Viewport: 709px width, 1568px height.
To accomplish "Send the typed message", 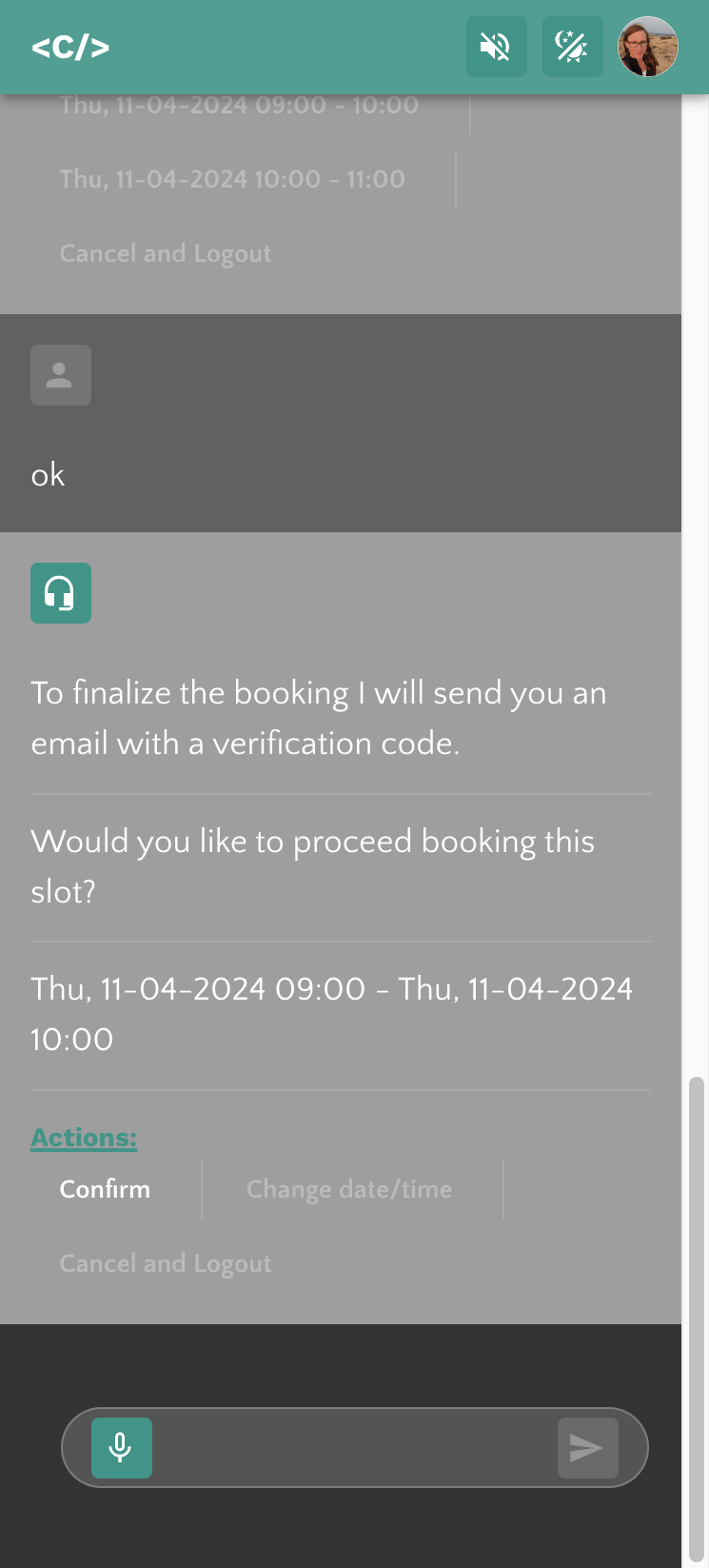I will tap(587, 1447).
